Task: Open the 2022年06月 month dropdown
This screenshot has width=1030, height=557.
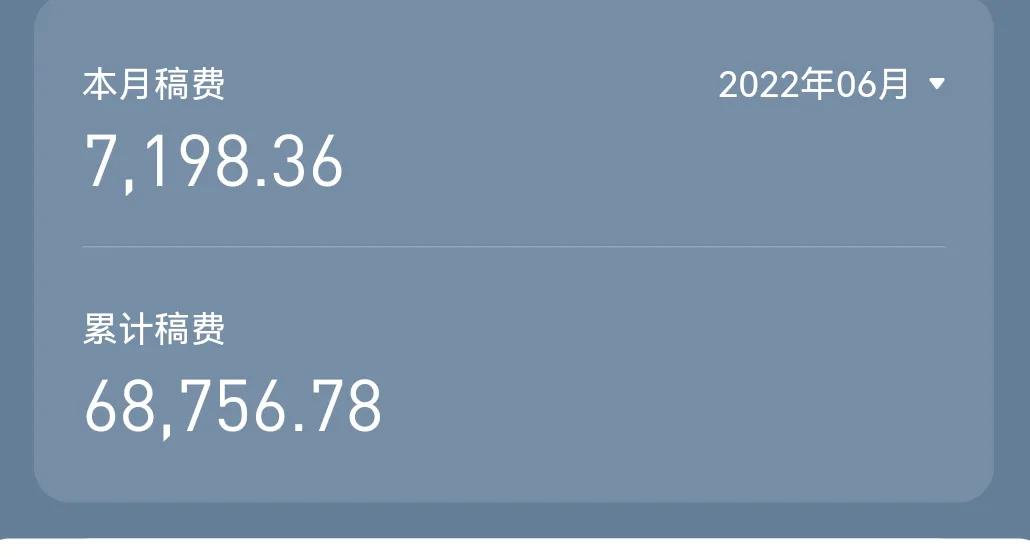Action: [x=830, y=85]
